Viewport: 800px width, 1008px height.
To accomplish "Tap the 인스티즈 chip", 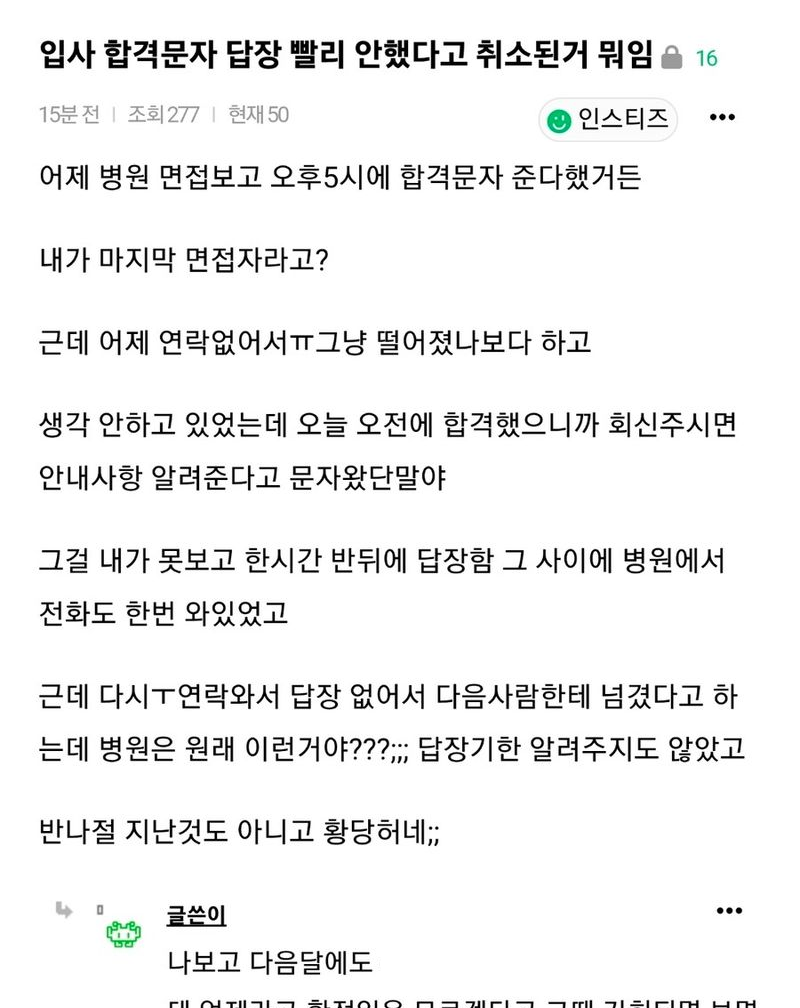I will (x=608, y=119).
